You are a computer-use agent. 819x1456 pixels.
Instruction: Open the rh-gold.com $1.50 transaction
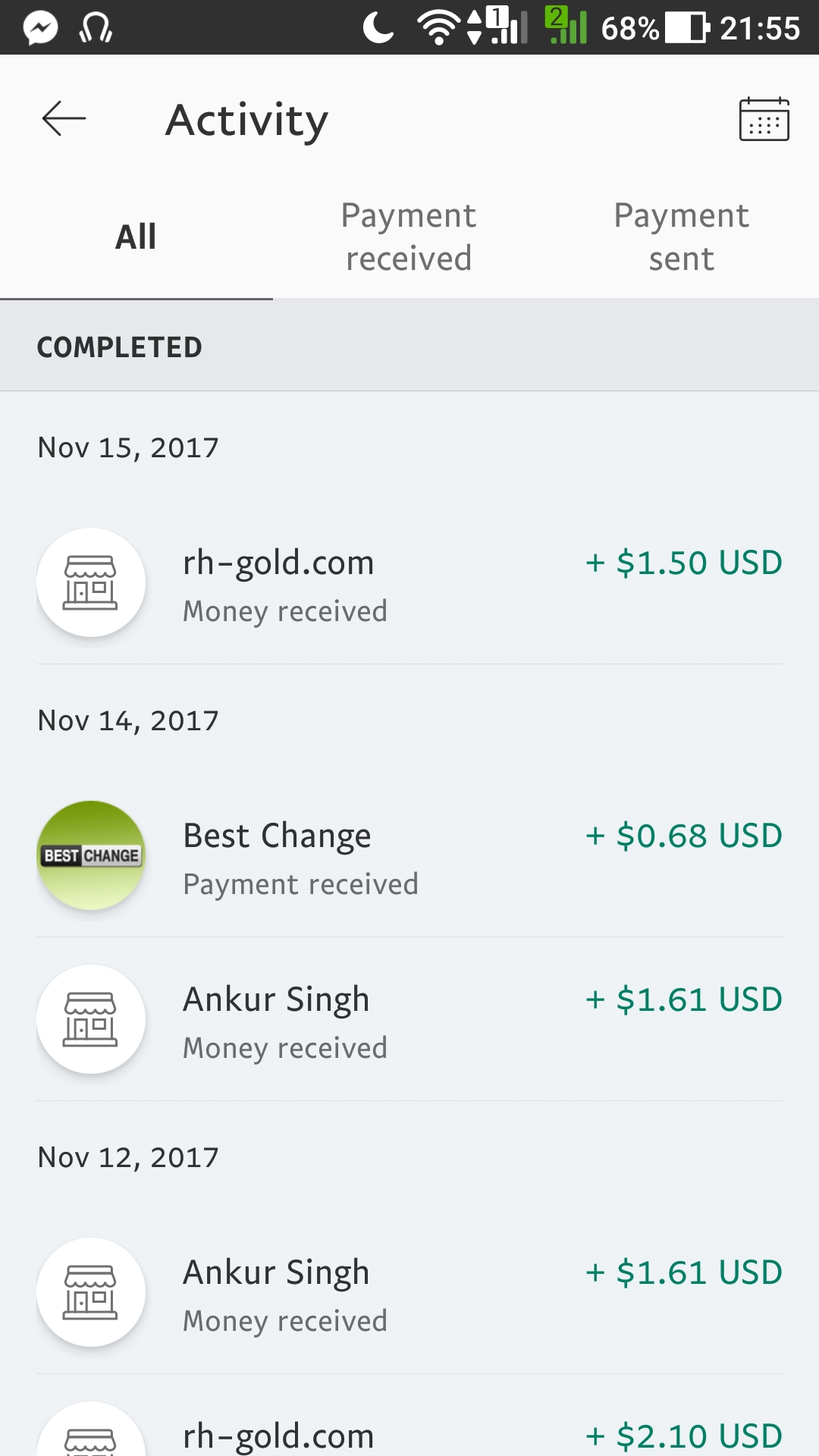point(409,584)
